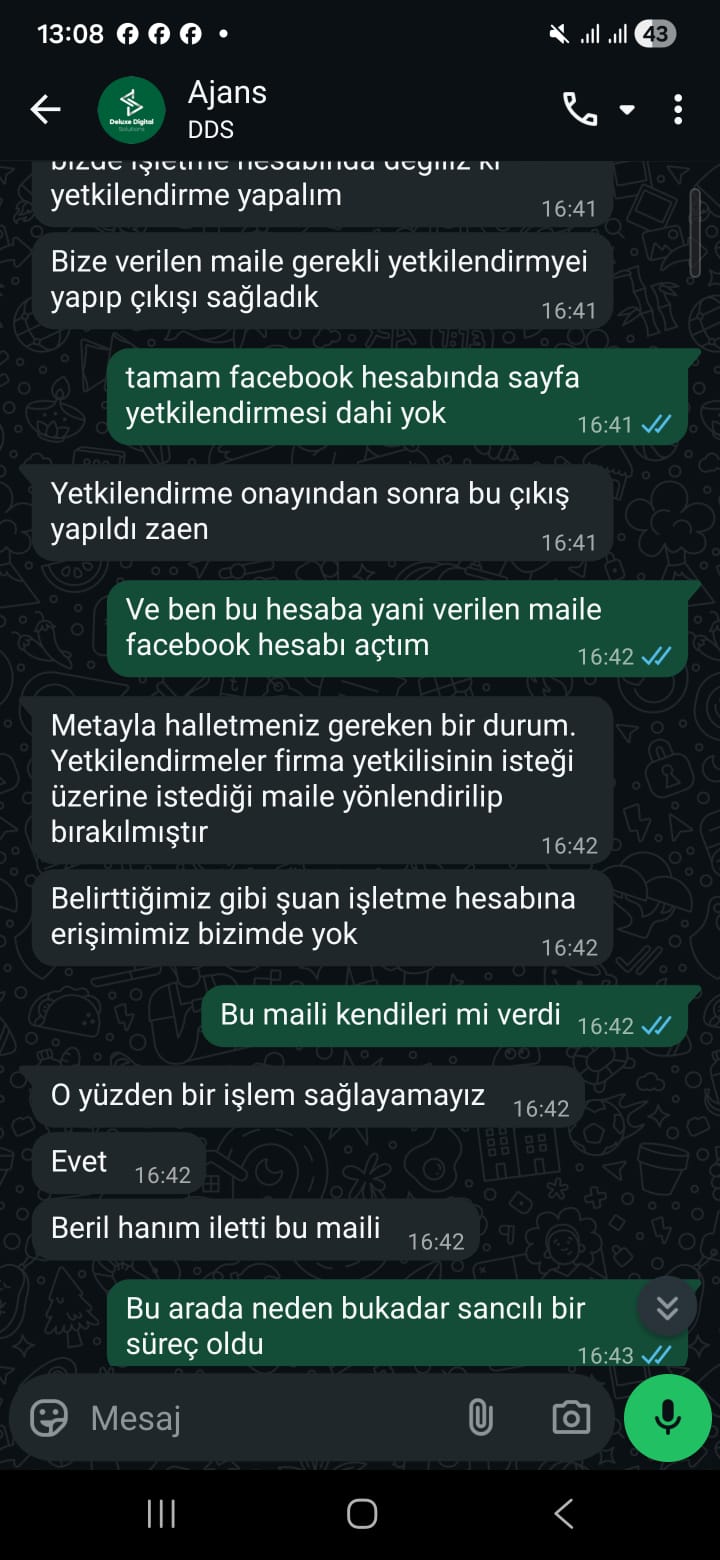Go back to the chat list
This screenshot has width=720, height=1560.
(45, 109)
